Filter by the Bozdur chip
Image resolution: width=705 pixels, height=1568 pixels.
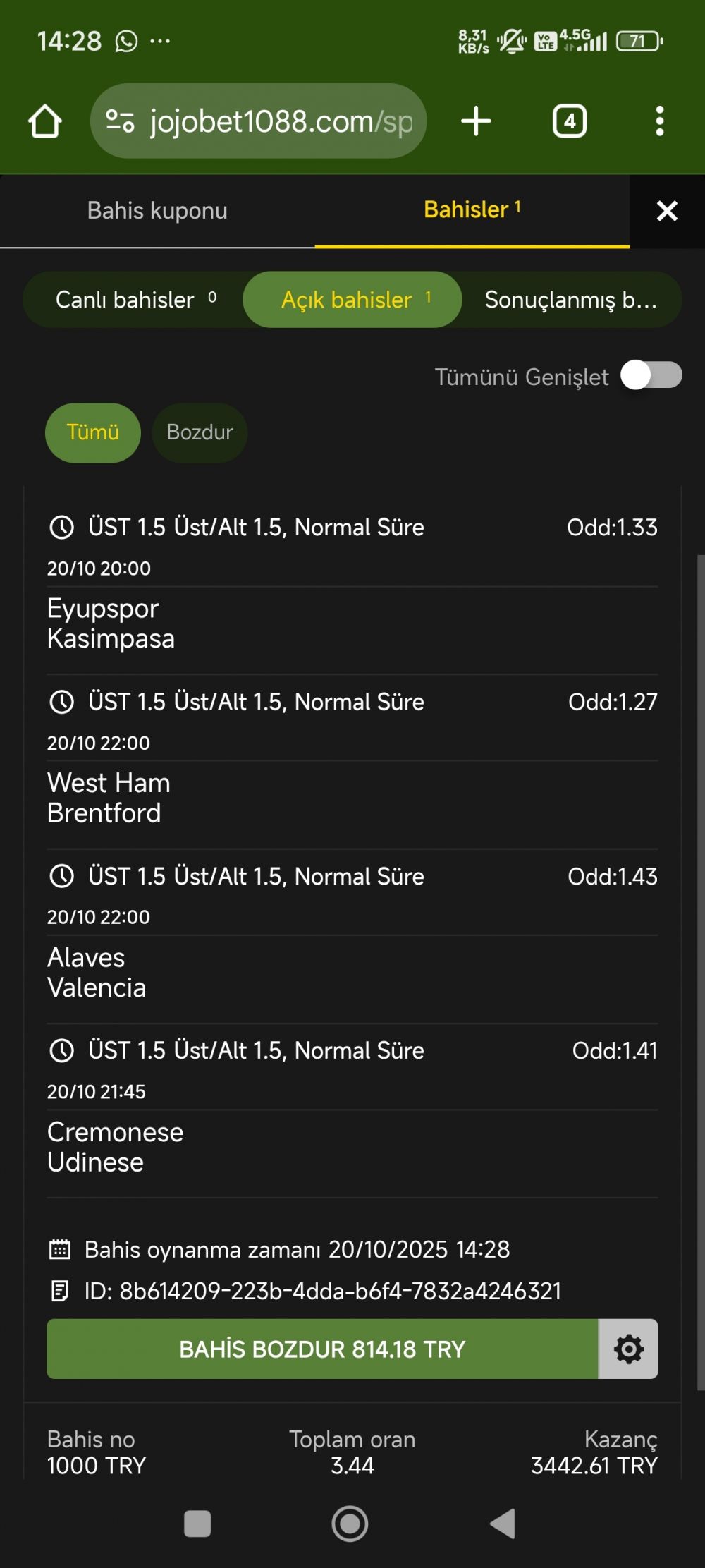200,432
